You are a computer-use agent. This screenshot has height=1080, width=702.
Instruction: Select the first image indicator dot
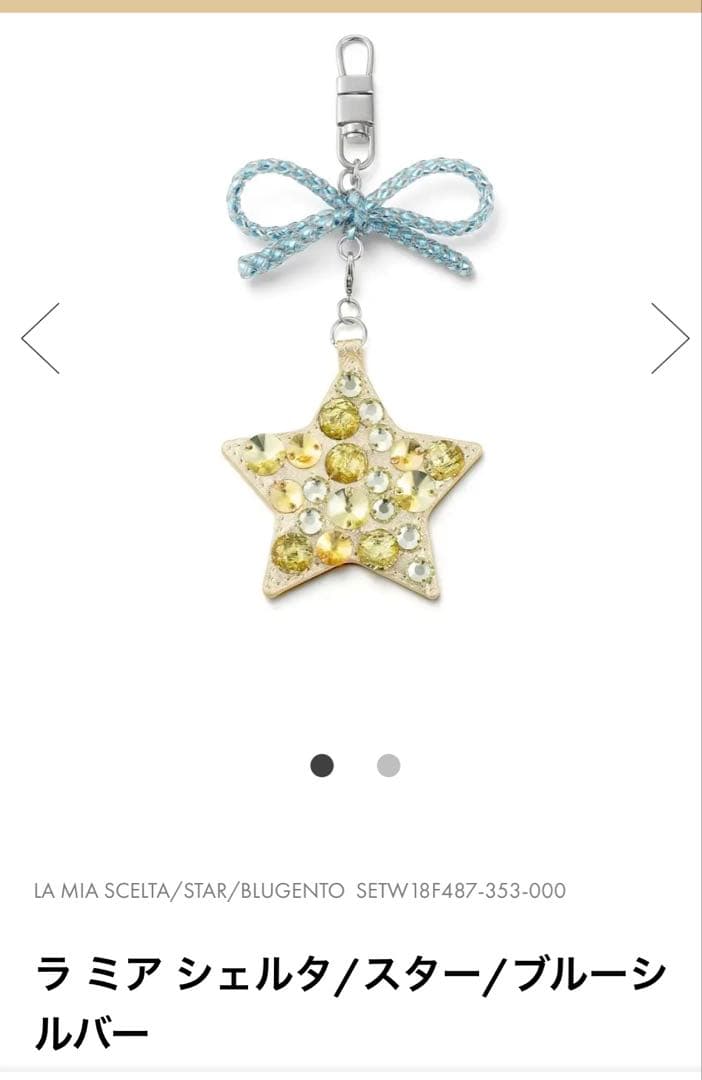click(322, 766)
